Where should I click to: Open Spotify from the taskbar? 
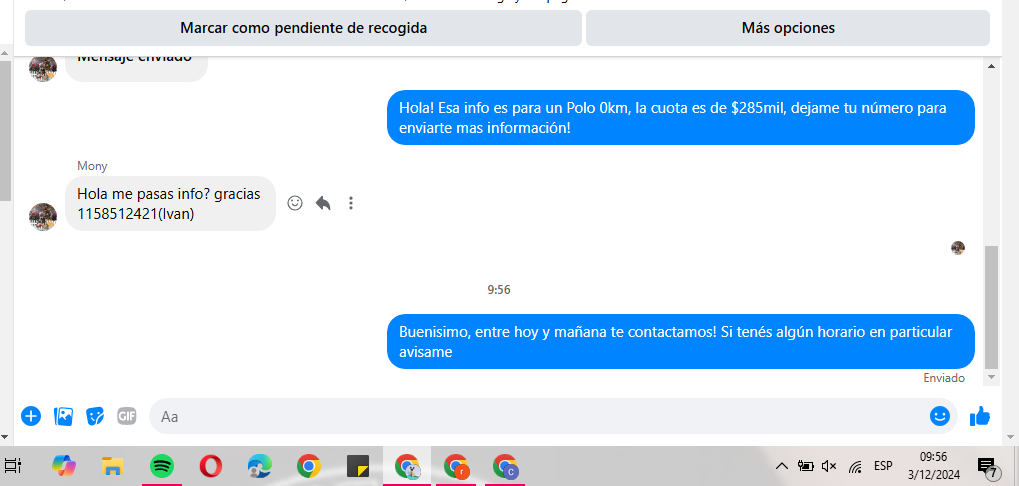161,466
